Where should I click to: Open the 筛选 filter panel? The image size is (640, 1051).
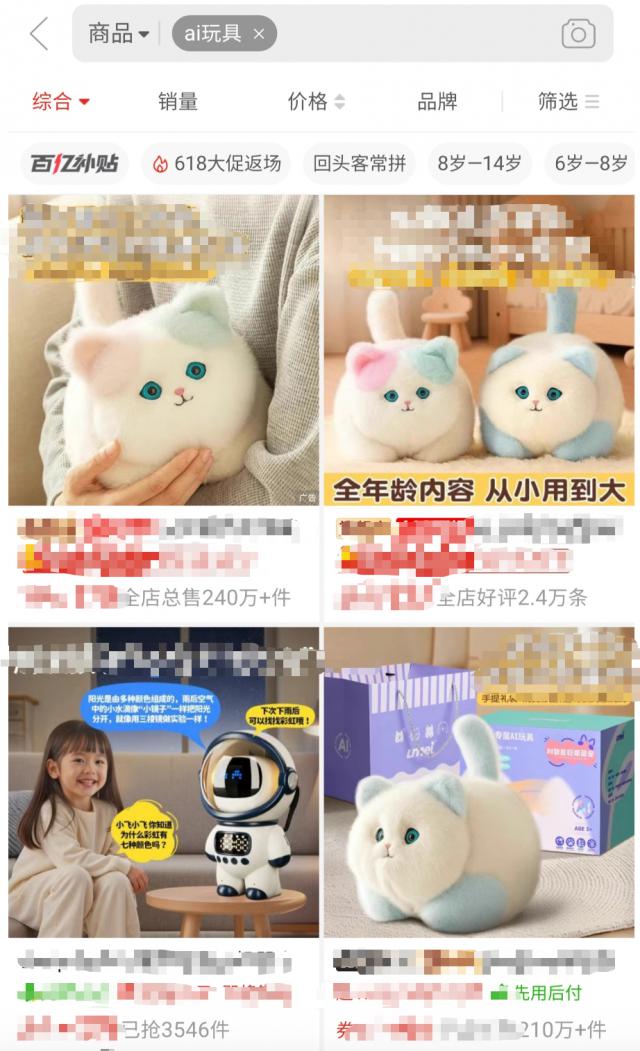[568, 101]
